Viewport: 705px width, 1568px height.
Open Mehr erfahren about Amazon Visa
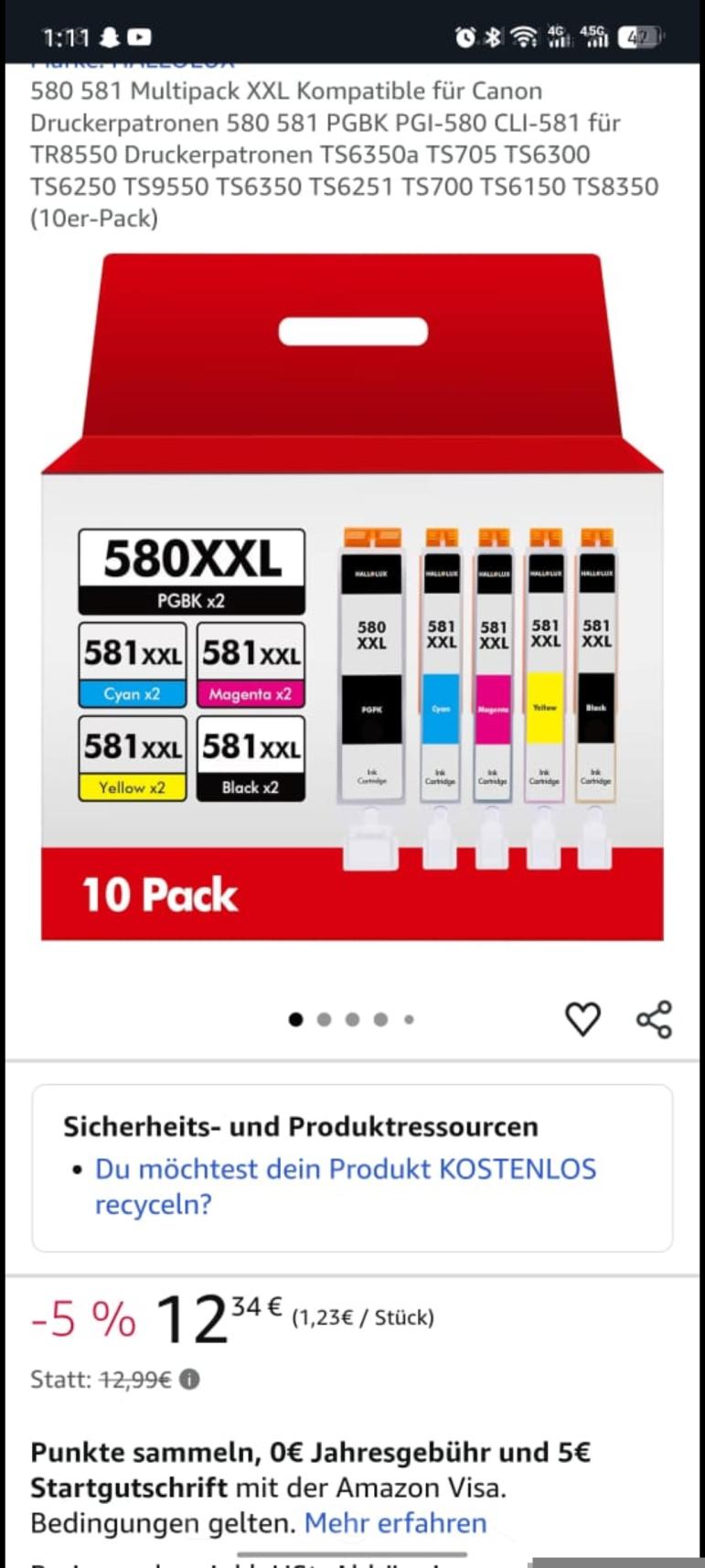click(x=395, y=1522)
